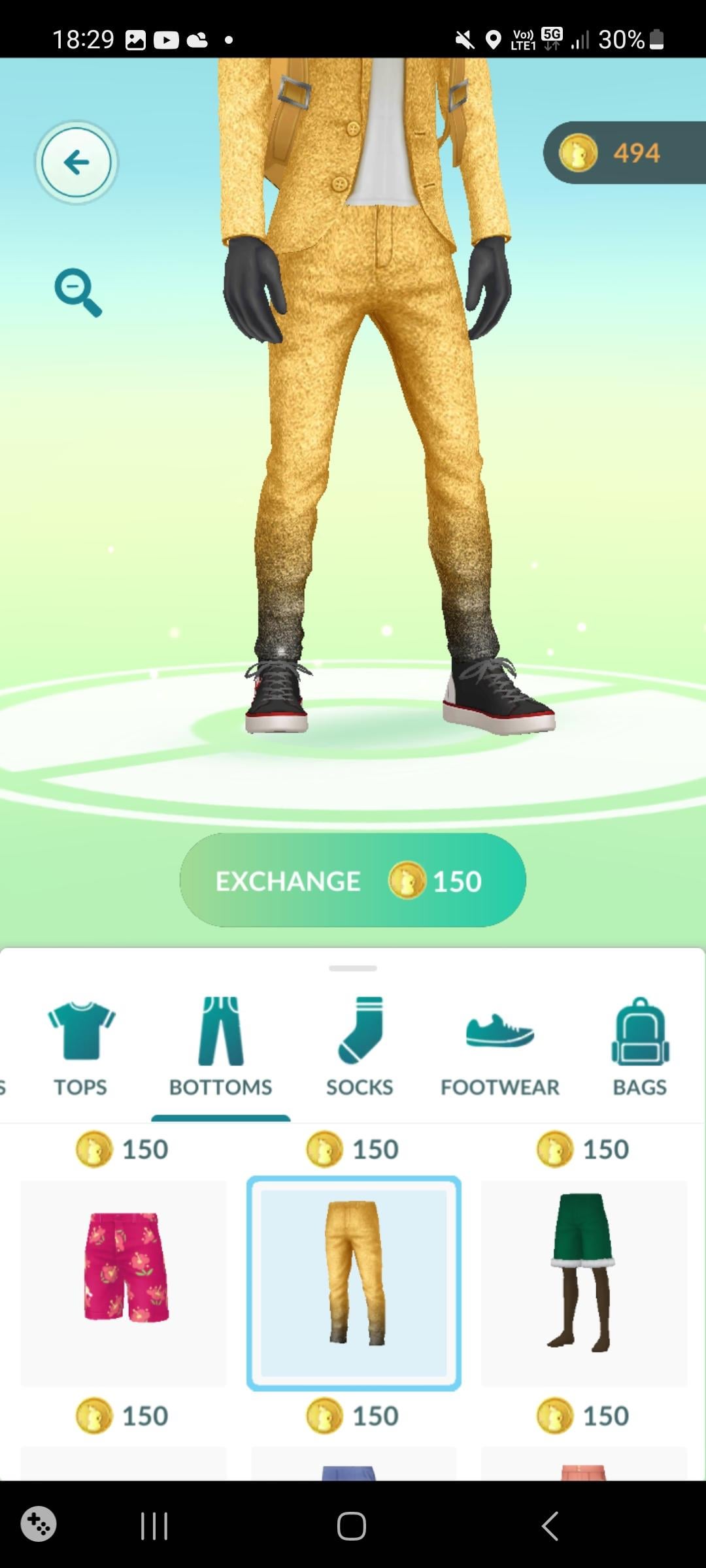Exchange 150 coins for the gold pants
The height and width of the screenshot is (1568, 706).
coord(353,880)
